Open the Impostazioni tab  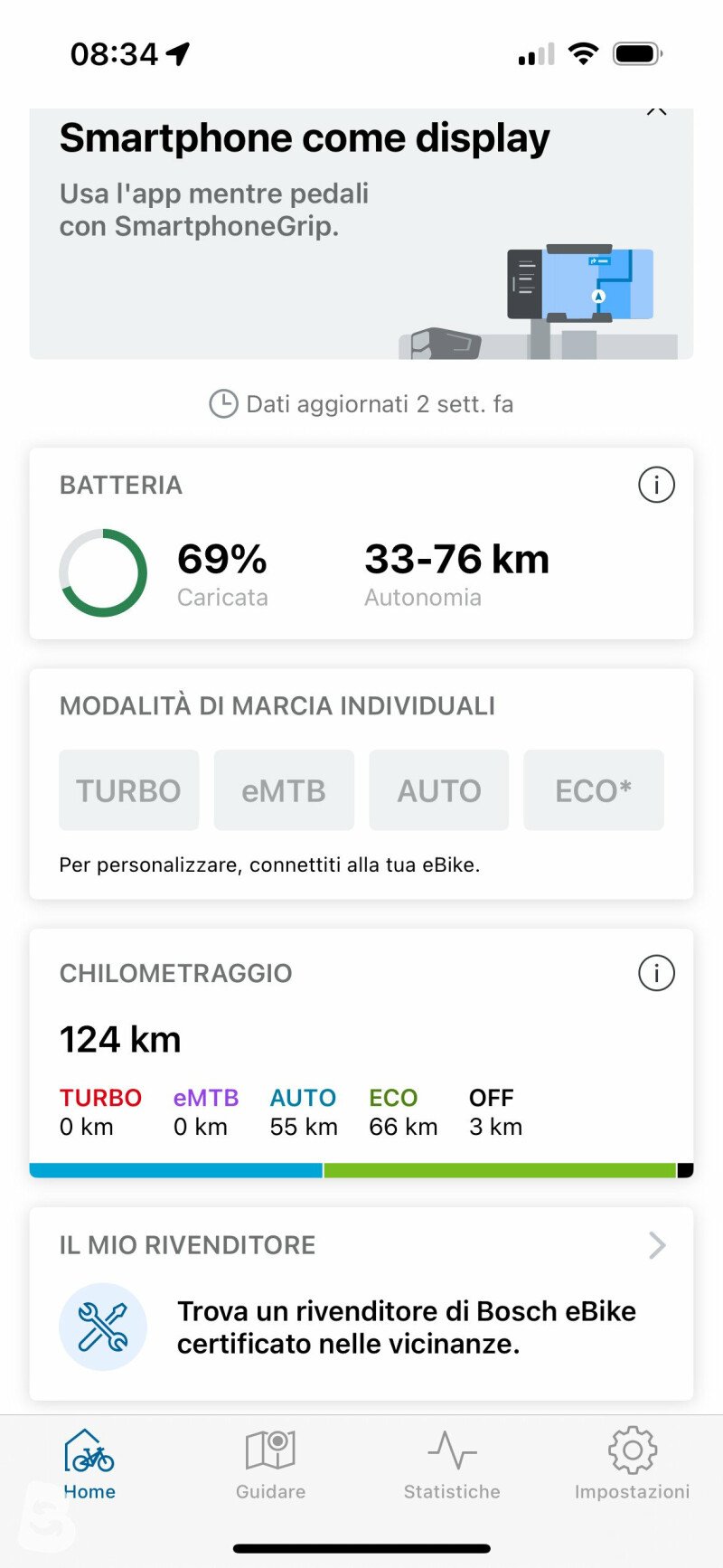[x=632, y=1465]
